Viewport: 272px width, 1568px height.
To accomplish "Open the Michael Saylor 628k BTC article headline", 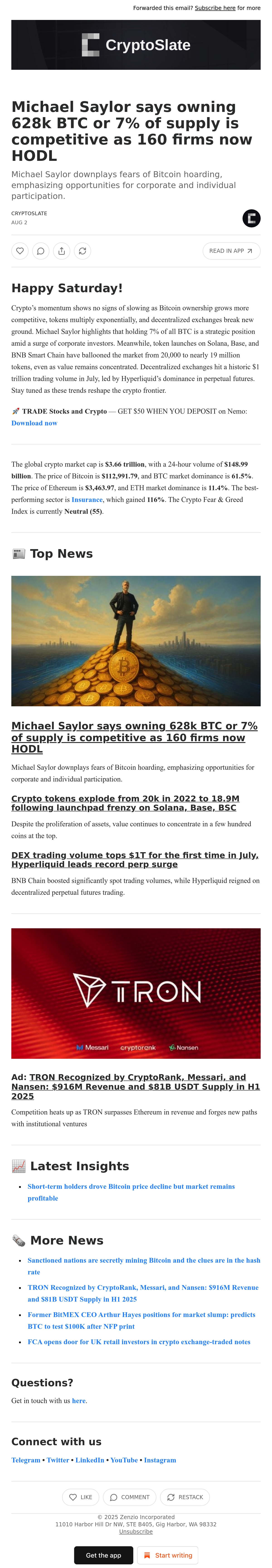I will coord(134,737).
